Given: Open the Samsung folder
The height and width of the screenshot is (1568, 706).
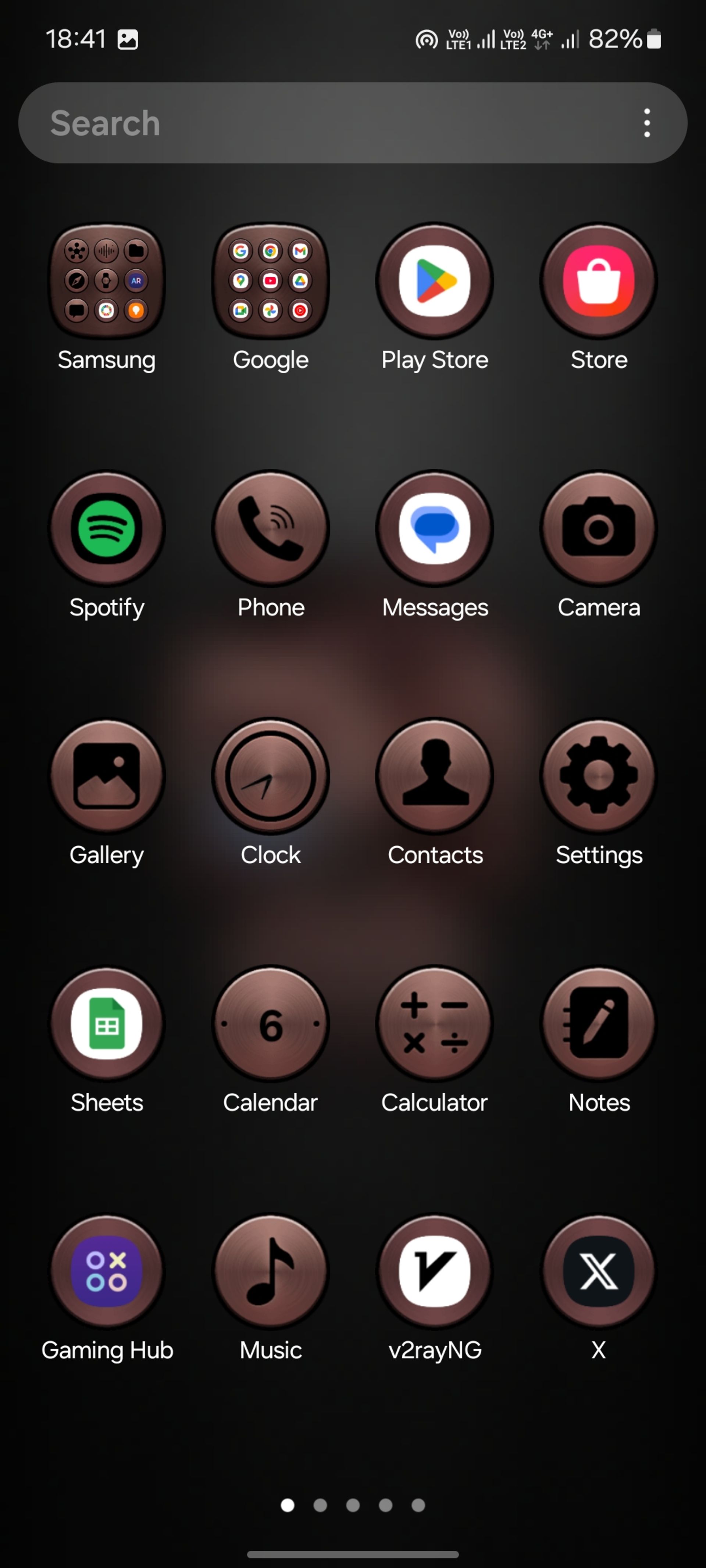Looking at the screenshot, I should click(x=107, y=281).
